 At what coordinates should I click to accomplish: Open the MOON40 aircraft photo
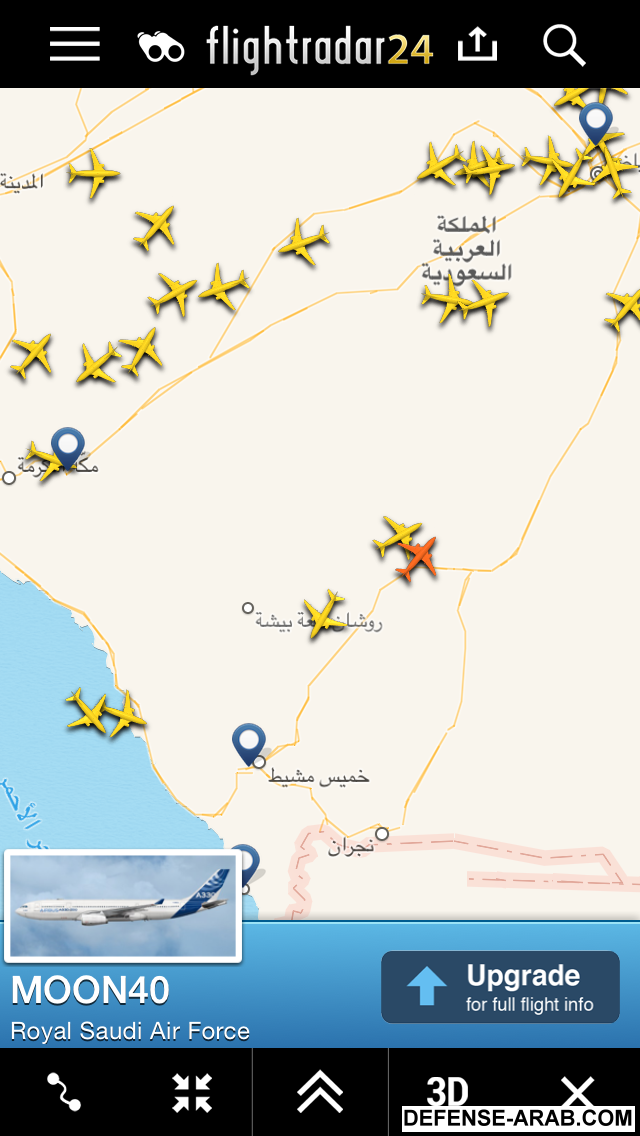[x=123, y=905]
